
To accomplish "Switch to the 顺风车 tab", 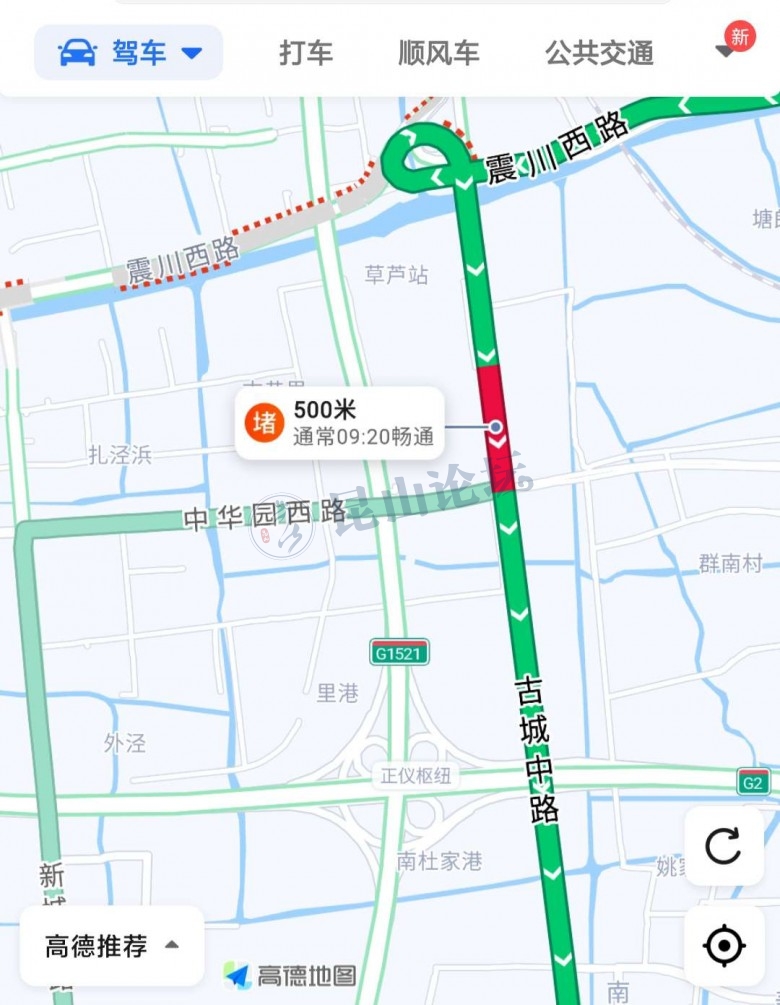I will click(x=439, y=53).
